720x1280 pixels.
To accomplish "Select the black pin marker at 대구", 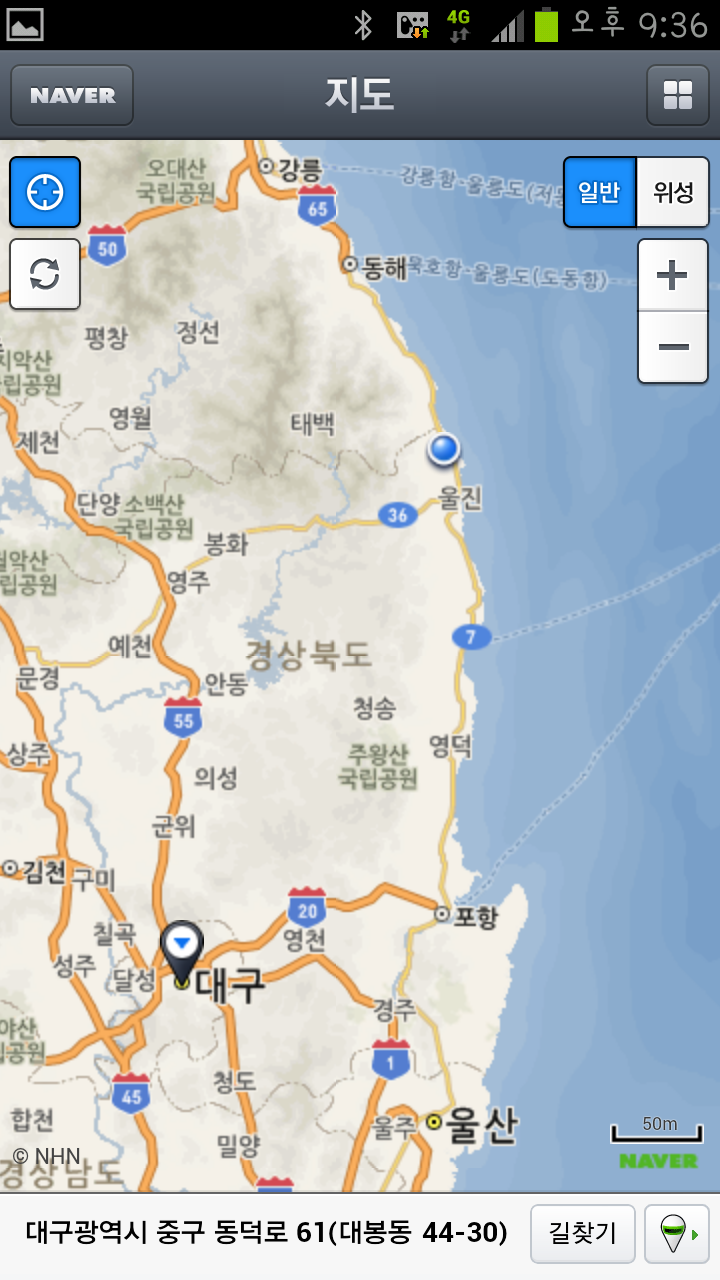I will pos(182,951).
